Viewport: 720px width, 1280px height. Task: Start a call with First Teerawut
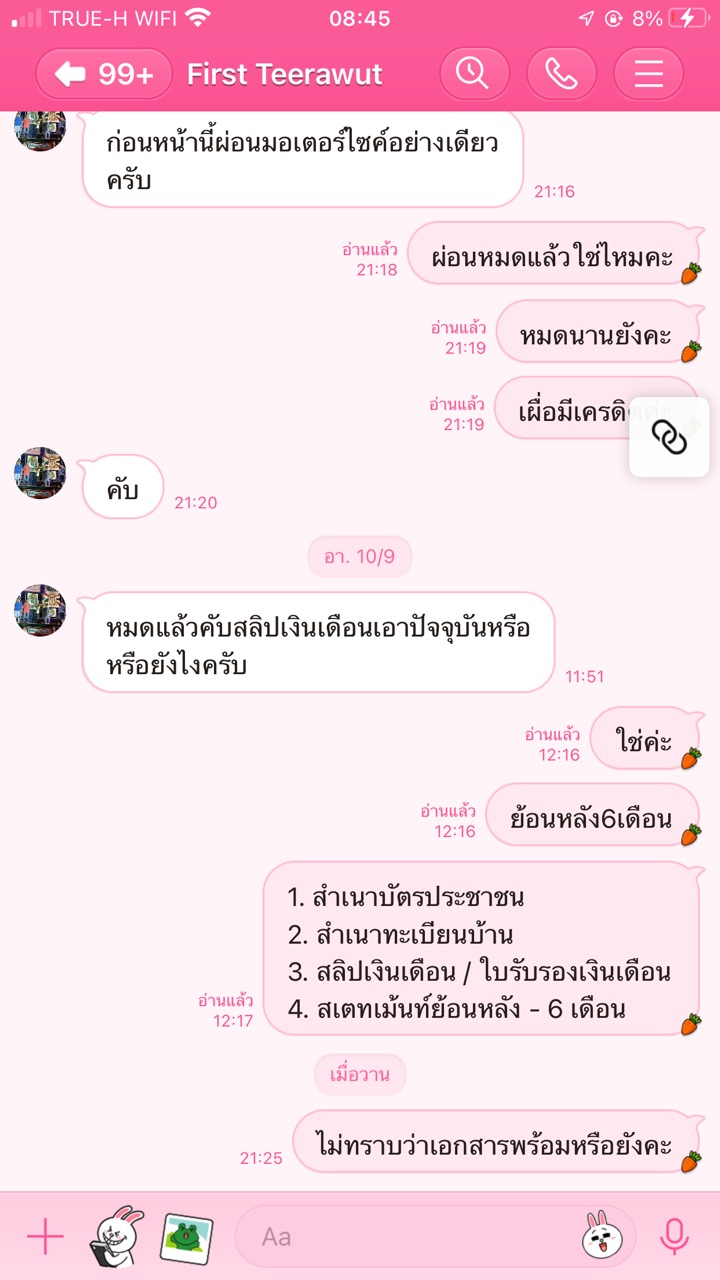(561, 74)
